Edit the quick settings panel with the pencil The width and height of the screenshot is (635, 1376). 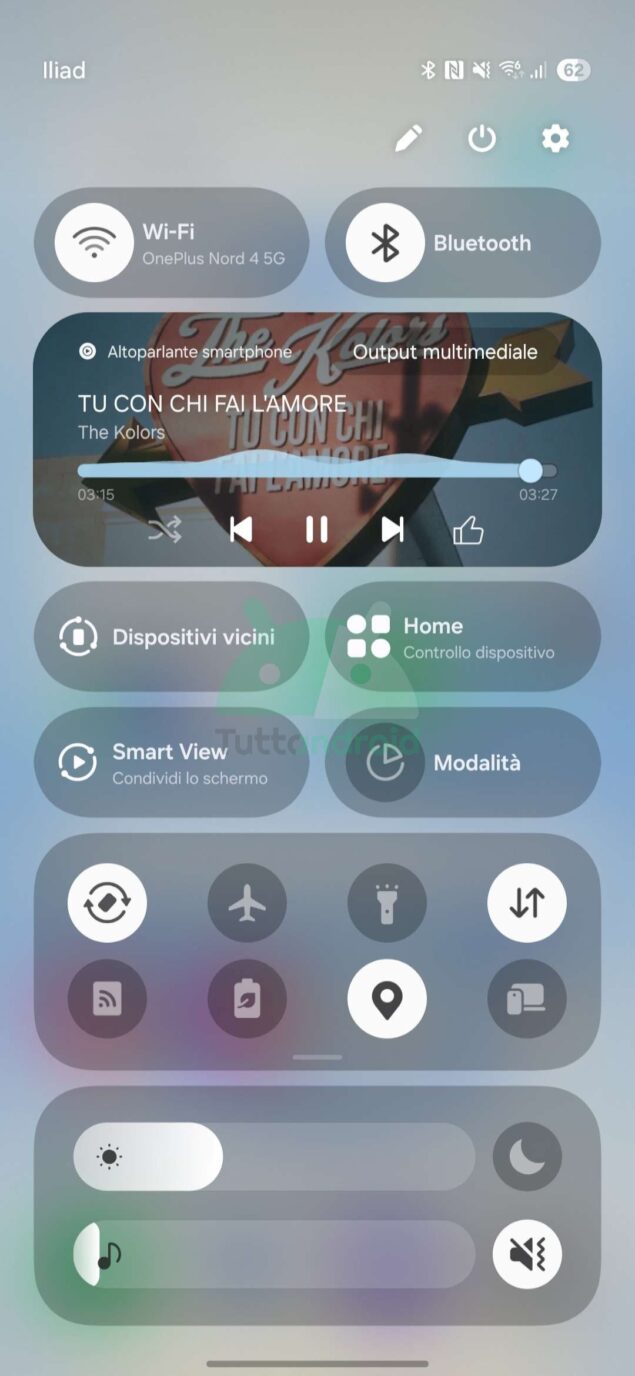pyautogui.click(x=408, y=138)
